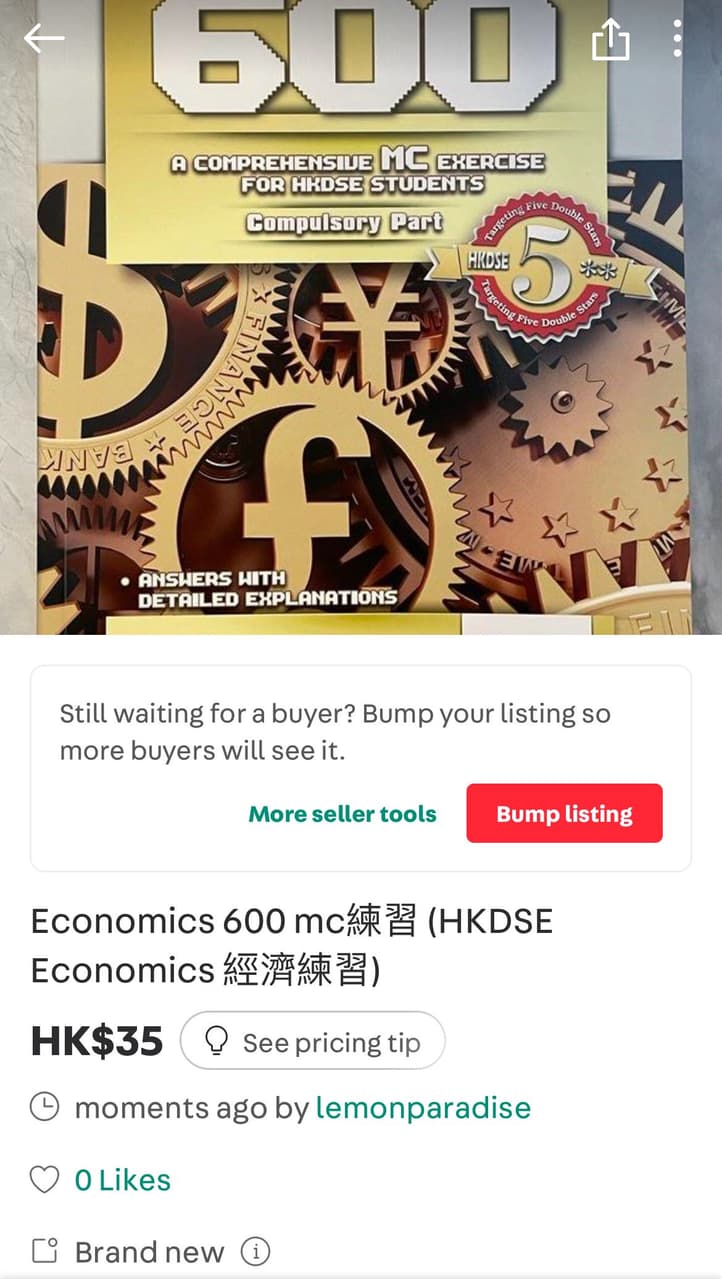The width and height of the screenshot is (722, 1279).
Task: Select the heart icon next to 0 Likes
Action: 43,1180
